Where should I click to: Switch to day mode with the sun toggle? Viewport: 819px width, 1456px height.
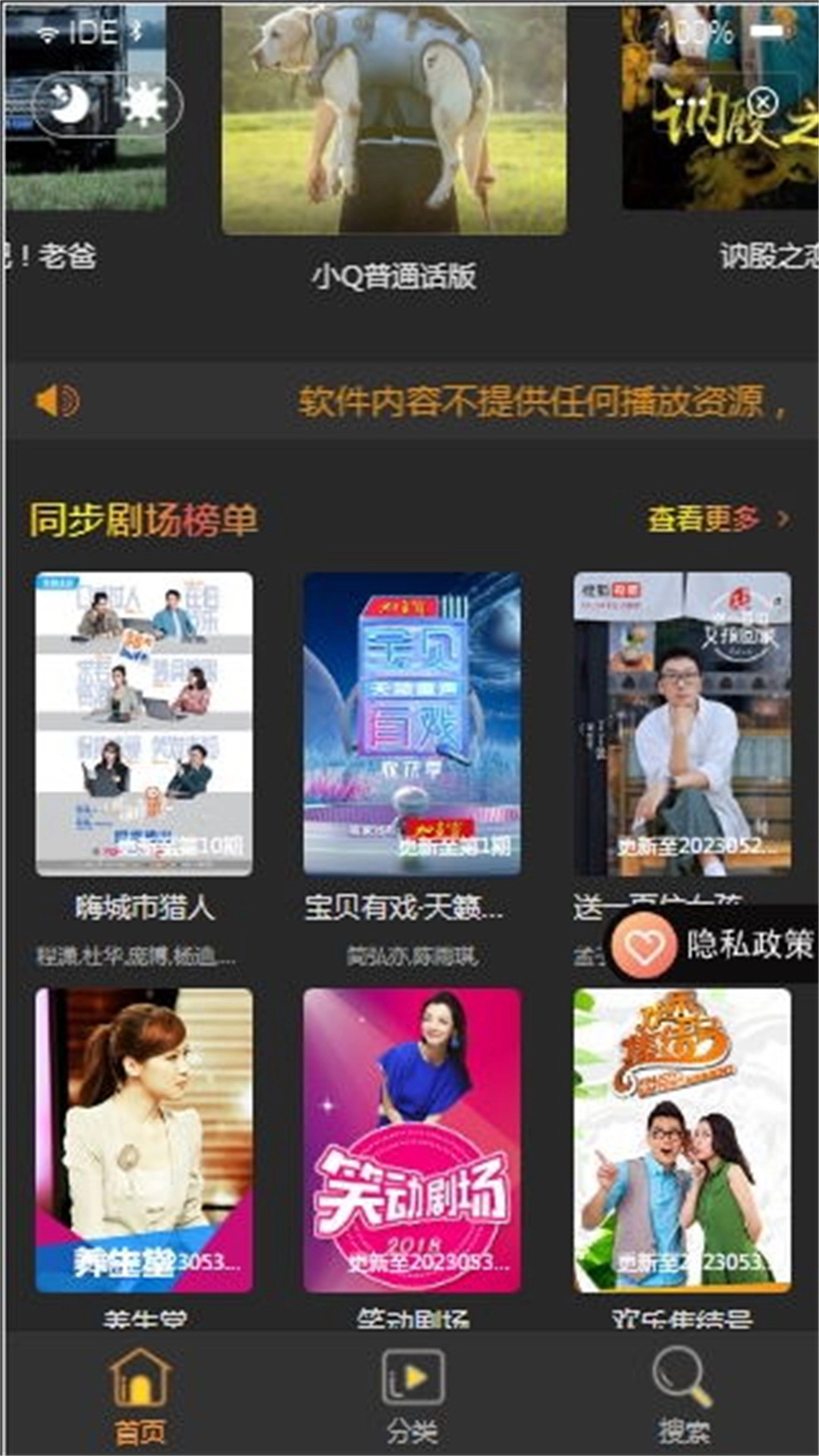point(144,104)
